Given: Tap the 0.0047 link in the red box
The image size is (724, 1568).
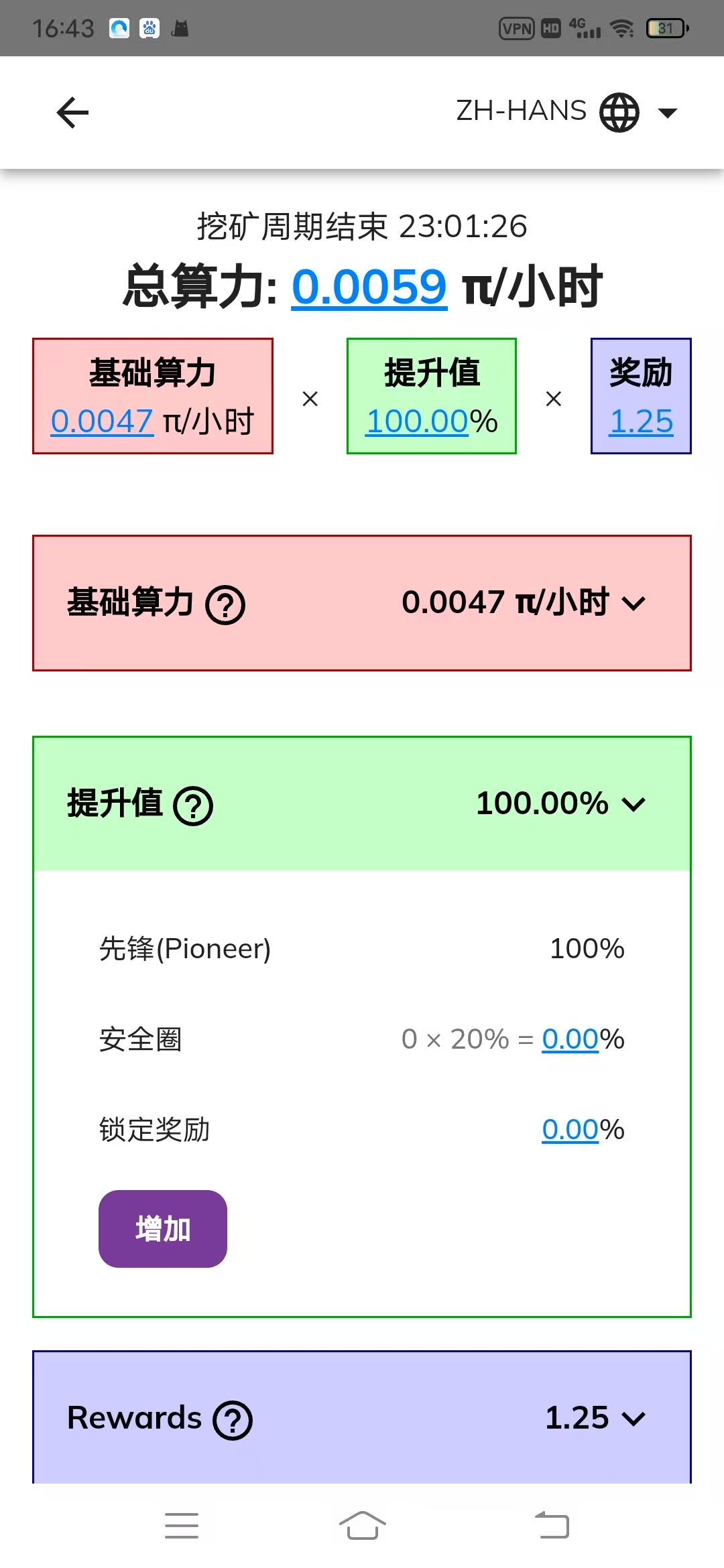Looking at the screenshot, I should click(x=101, y=422).
